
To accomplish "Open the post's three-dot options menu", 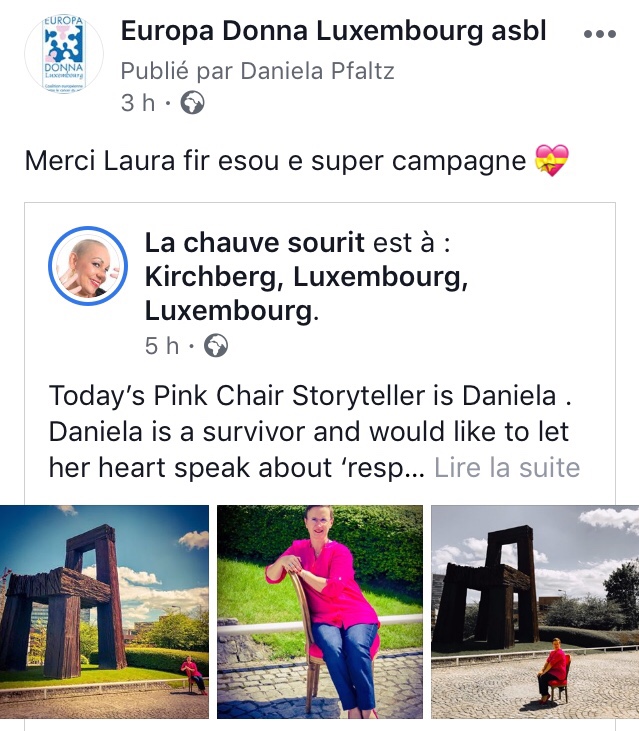I will [x=599, y=34].
